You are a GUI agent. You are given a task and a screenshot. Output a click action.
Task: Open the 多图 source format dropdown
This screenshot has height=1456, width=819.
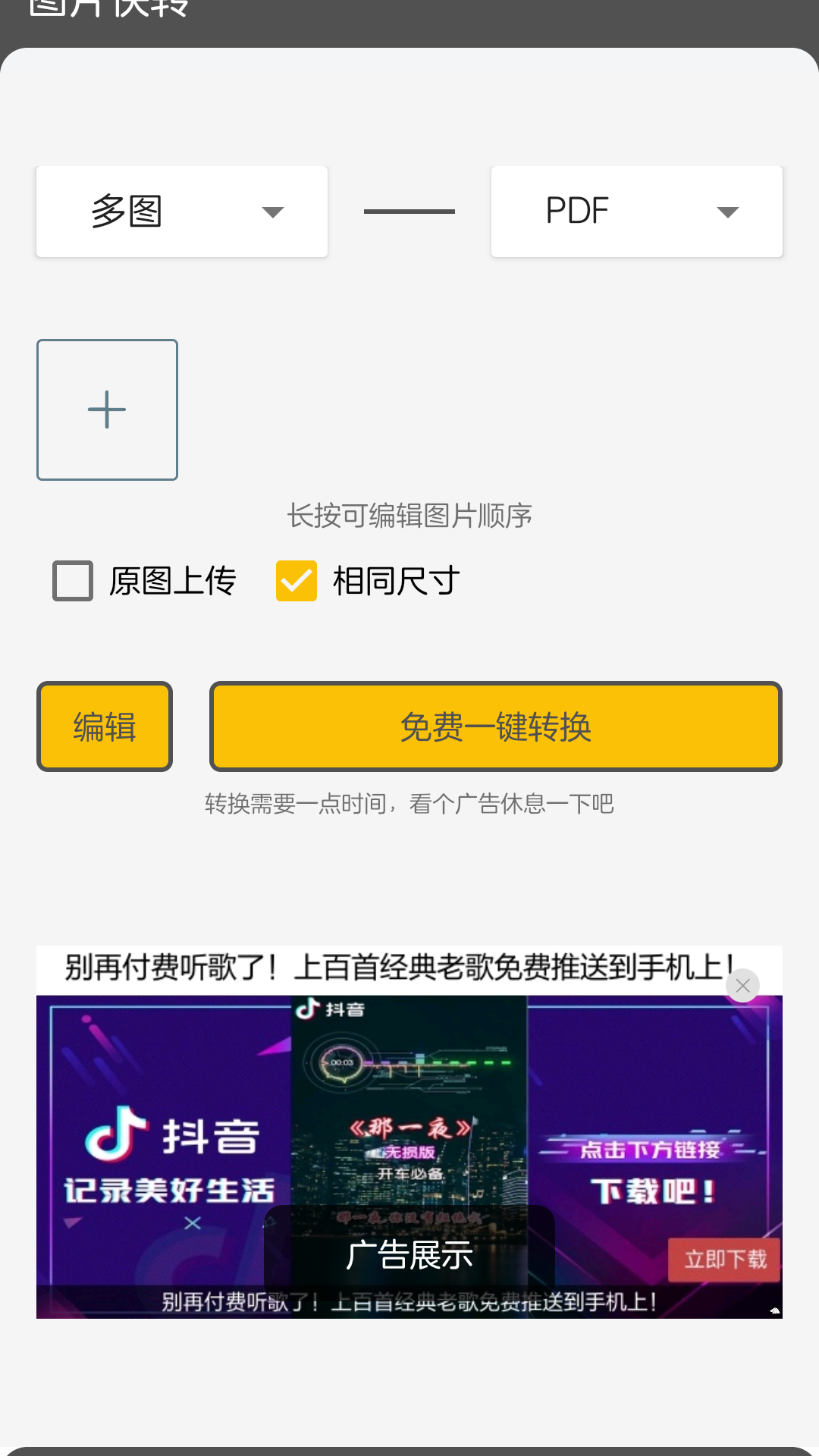(x=181, y=211)
